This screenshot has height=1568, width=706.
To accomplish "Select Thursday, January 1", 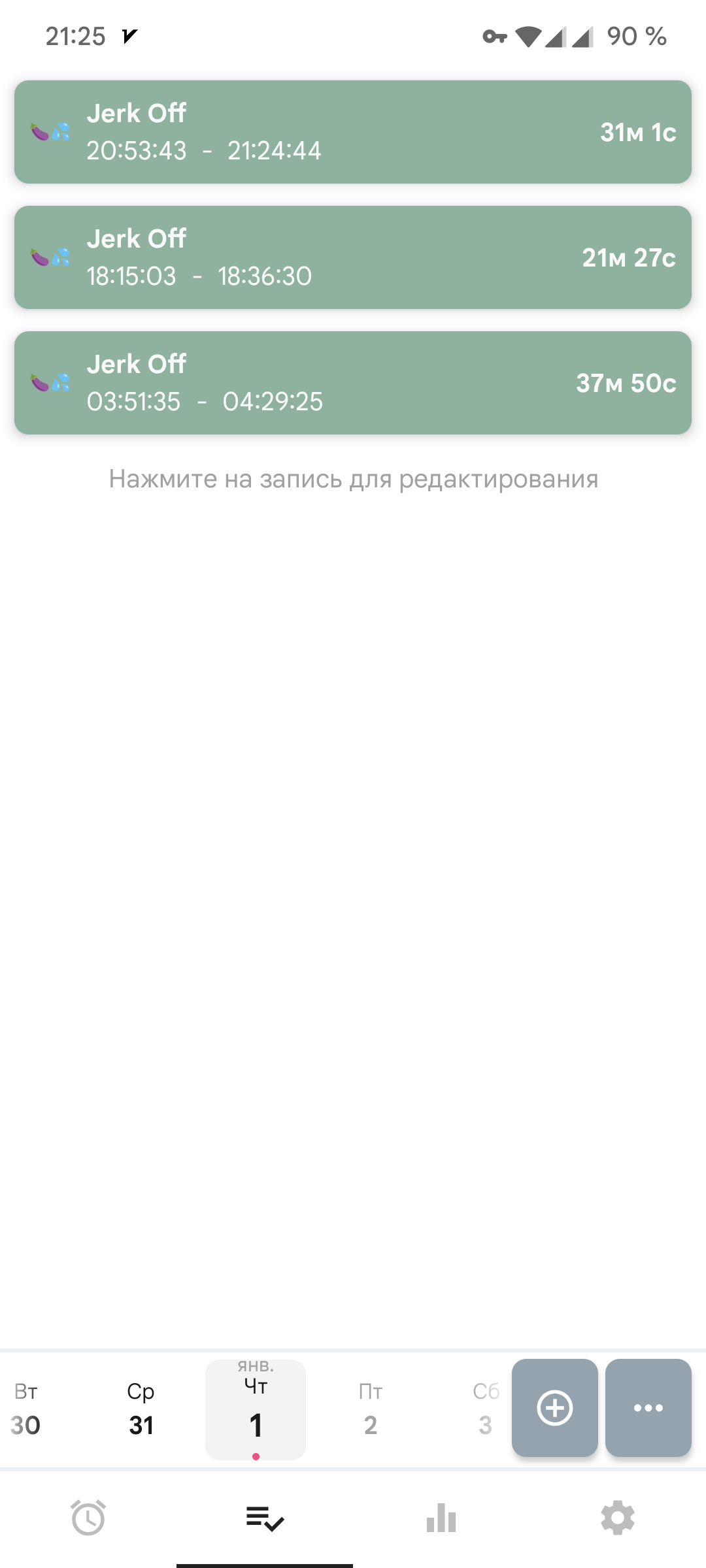I will point(256,1410).
